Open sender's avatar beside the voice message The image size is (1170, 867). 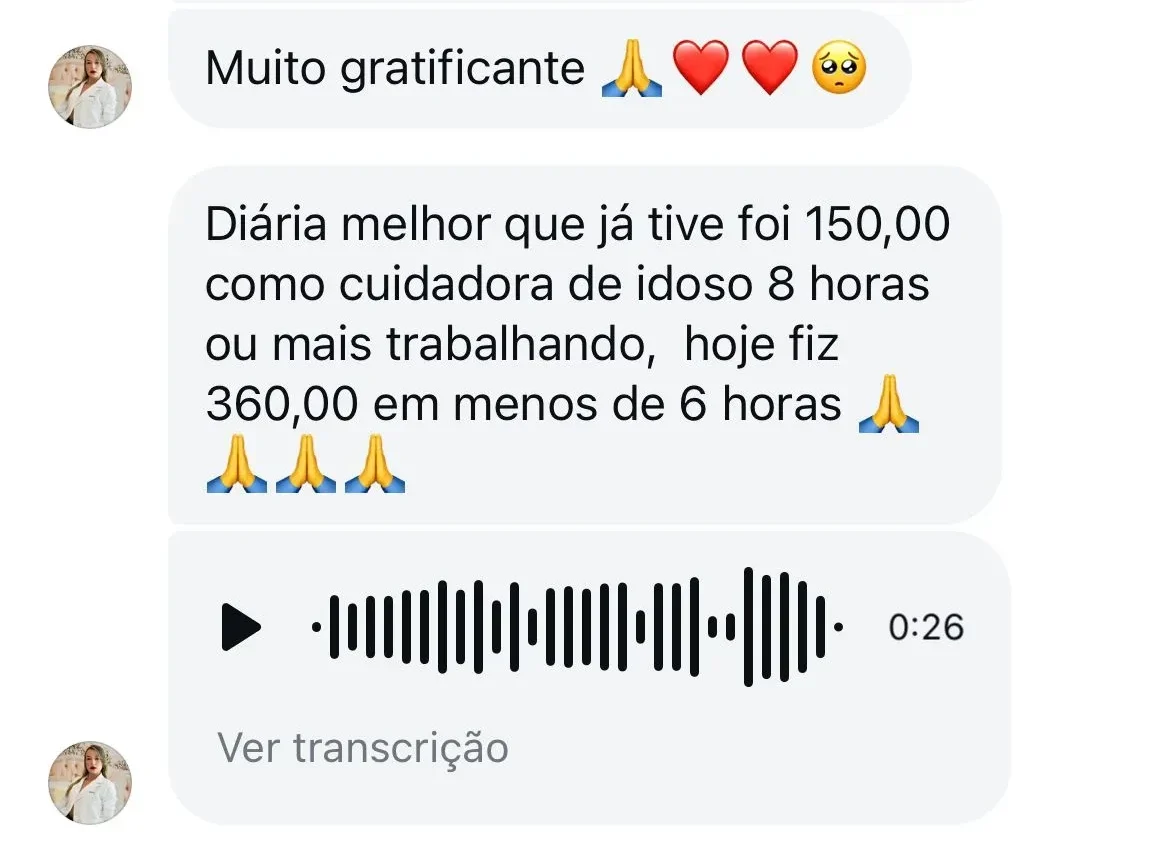click(x=91, y=783)
